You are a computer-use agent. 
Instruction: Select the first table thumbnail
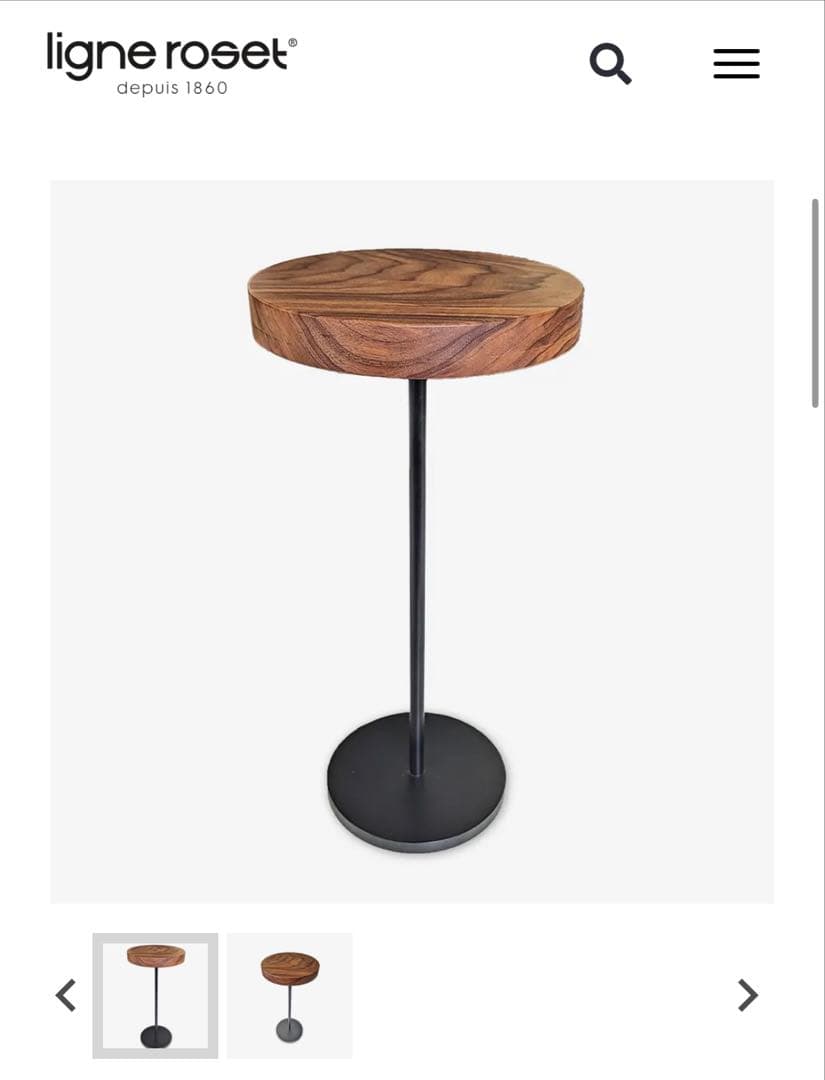(155, 995)
